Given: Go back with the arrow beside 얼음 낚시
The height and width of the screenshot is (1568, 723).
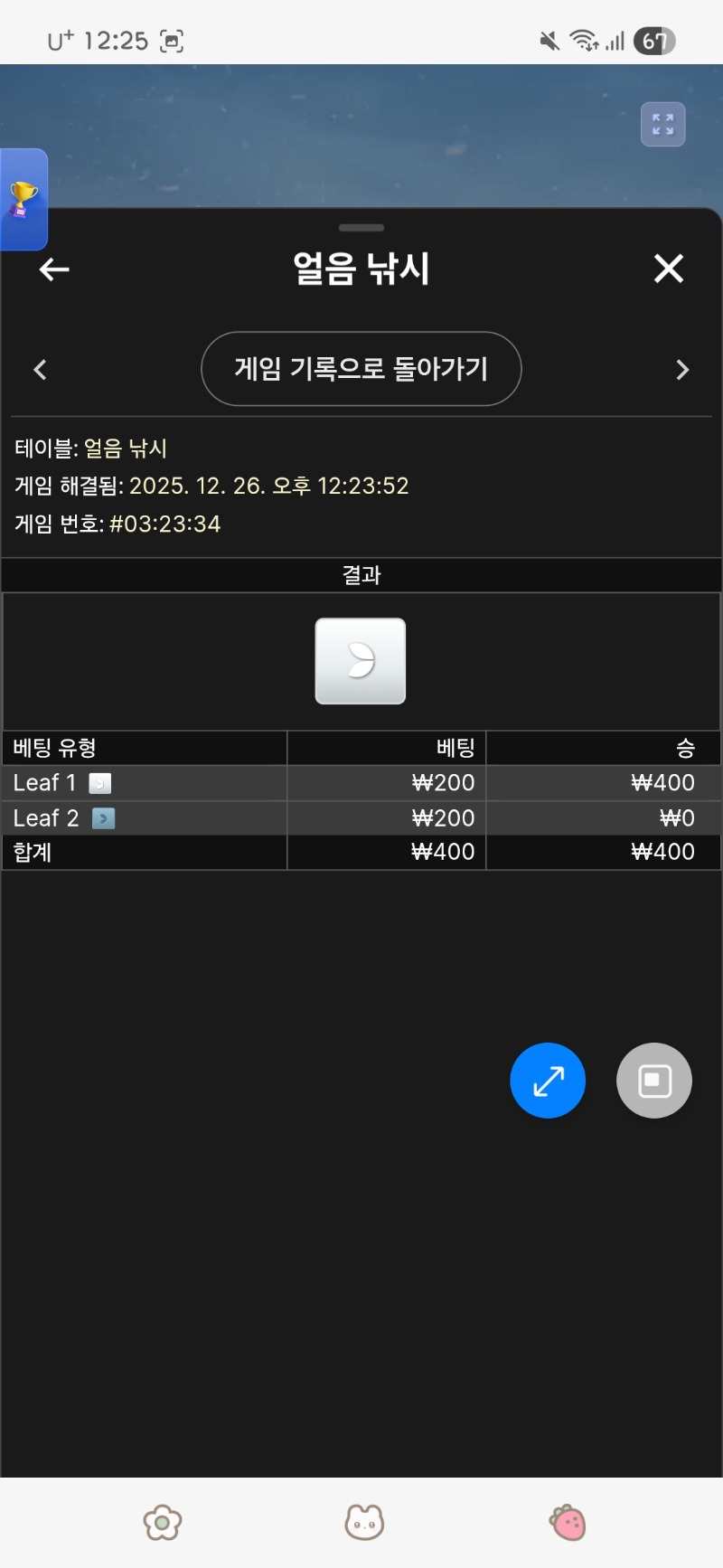Looking at the screenshot, I should (x=54, y=269).
